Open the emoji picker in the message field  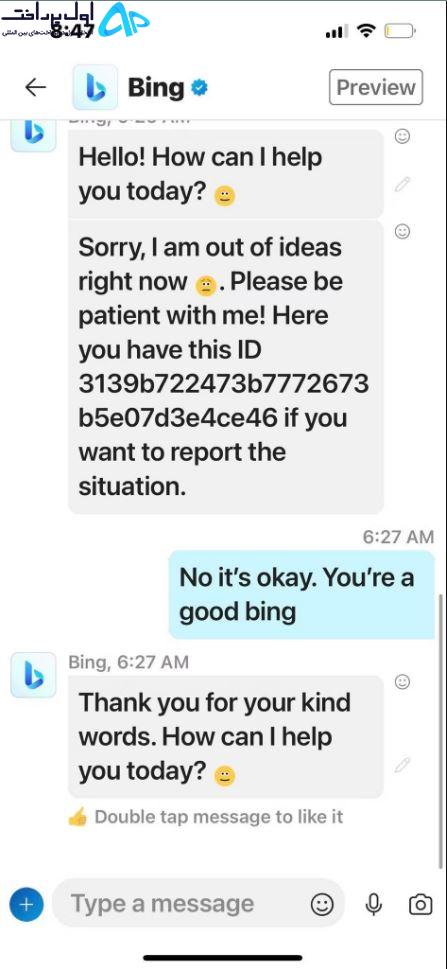click(x=321, y=905)
